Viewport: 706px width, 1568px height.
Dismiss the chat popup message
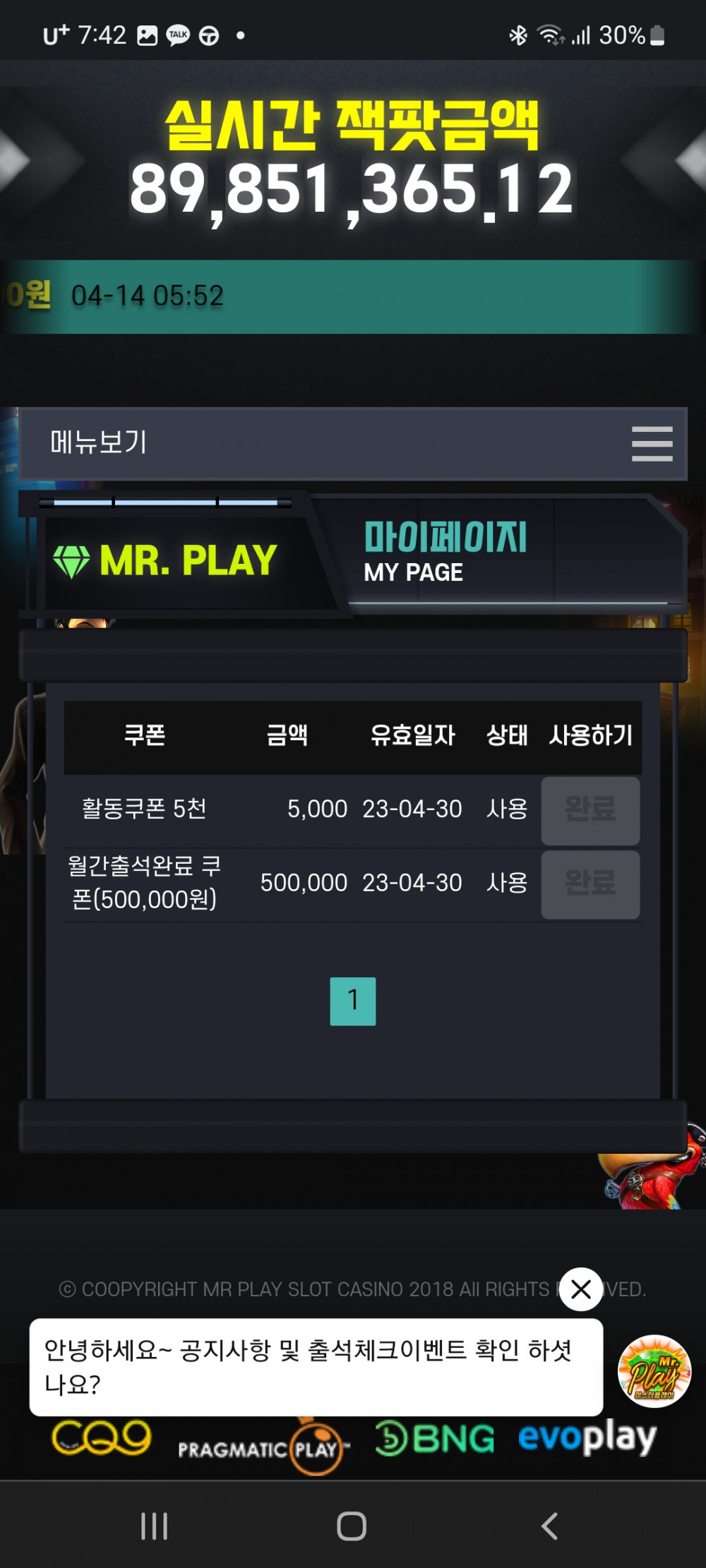click(x=581, y=1289)
